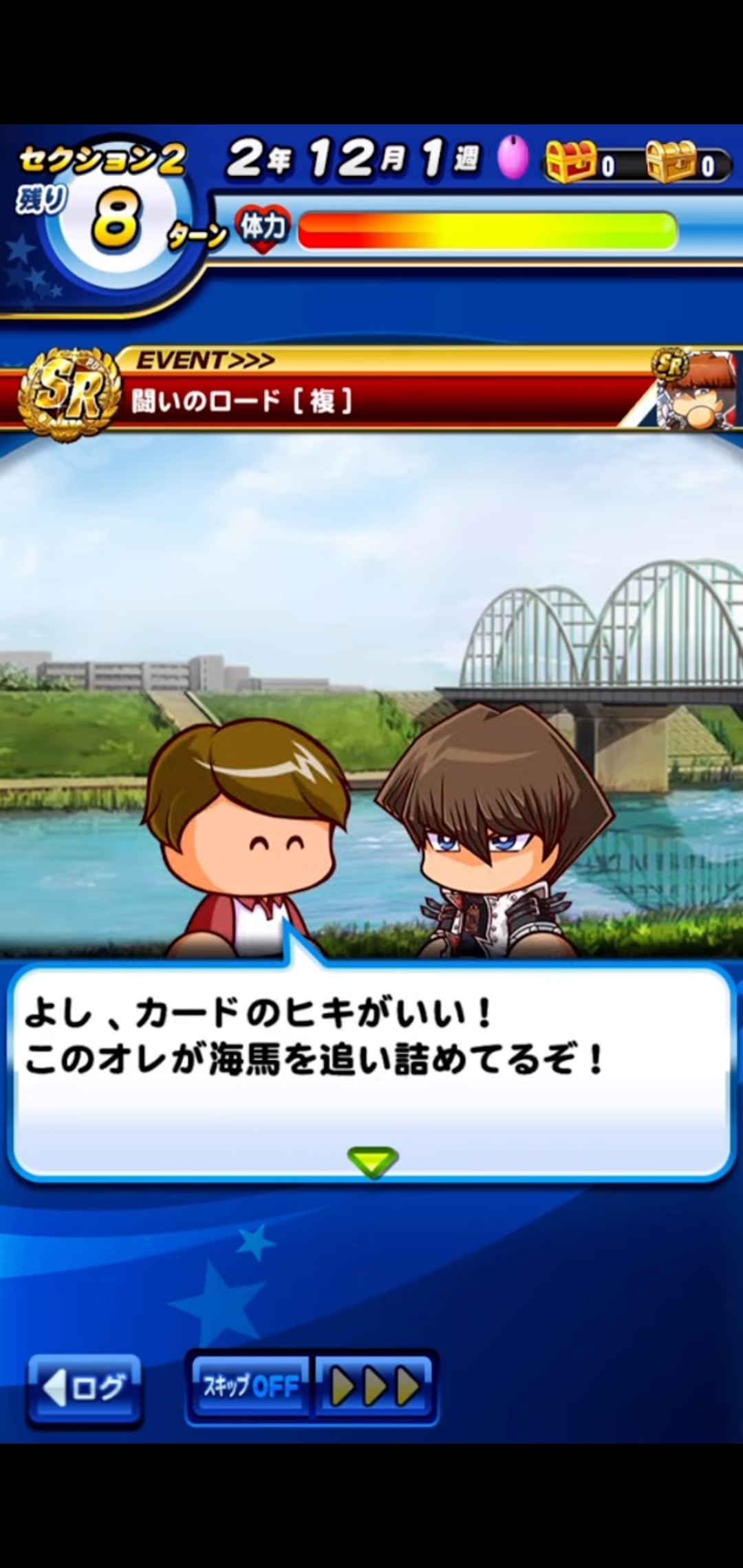Open the ログ dialogue log
This screenshot has width=743, height=1568.
[x=85, y=1387]
